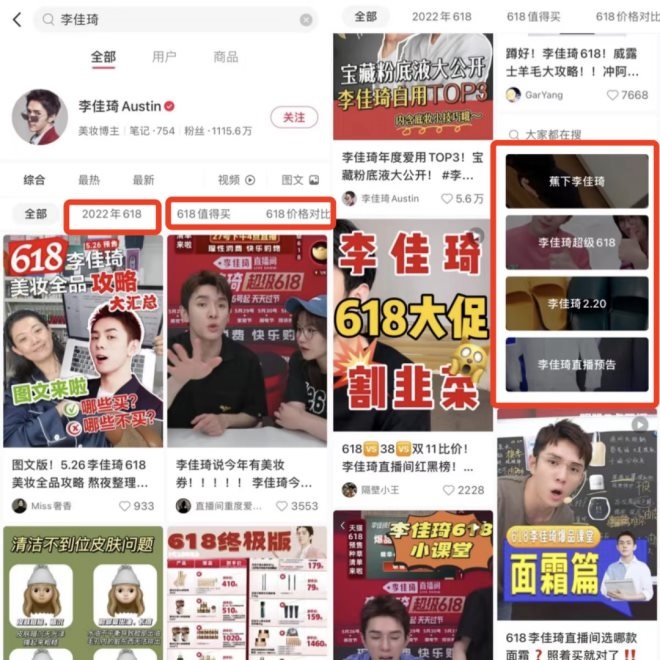Select the 2022年618 filter chip
The height and width of the screenshot is (660, 660).
coord(111,214)
